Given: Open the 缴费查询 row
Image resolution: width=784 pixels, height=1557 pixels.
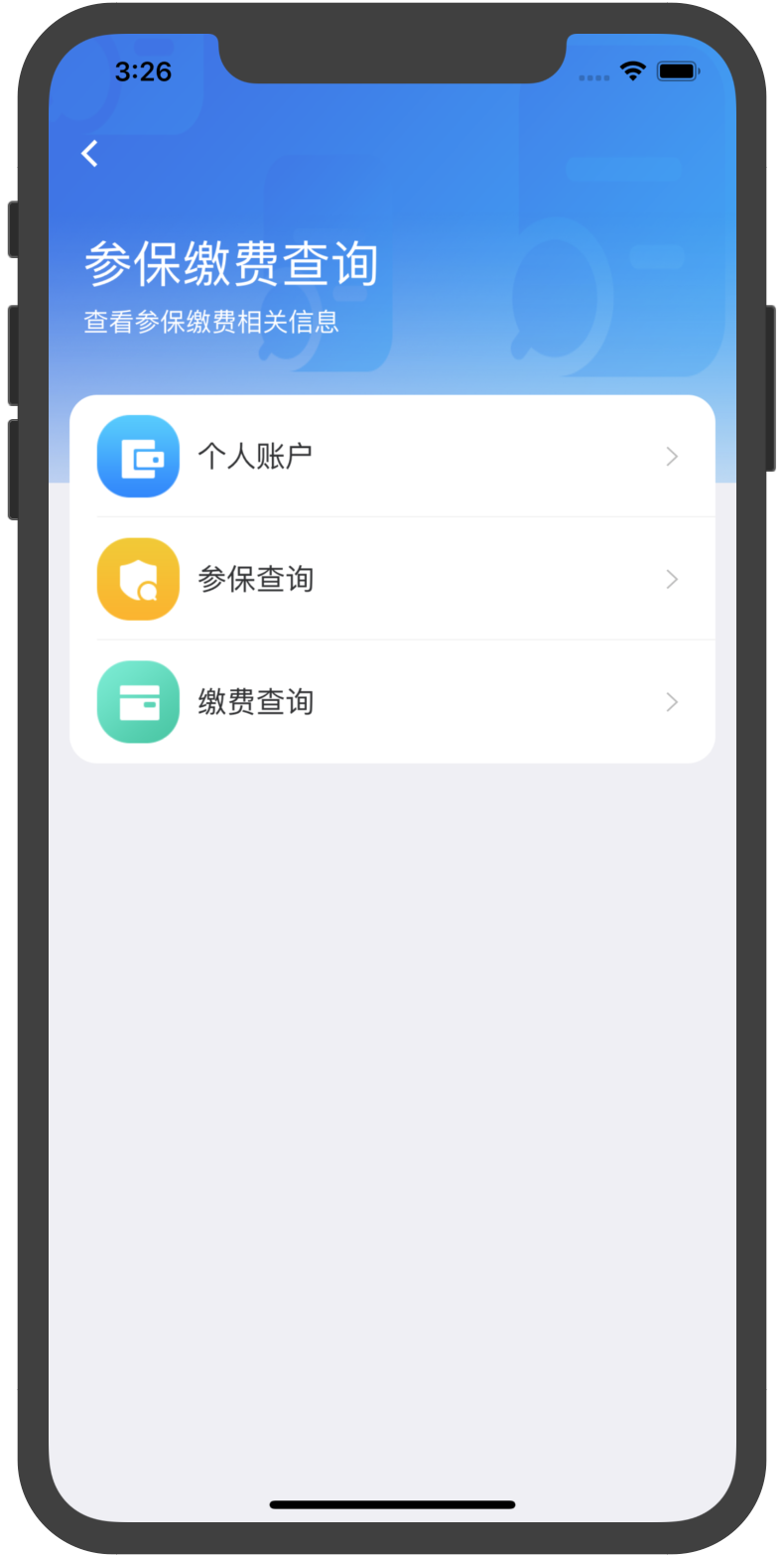Looking at the screenshot, I should point(392,702).
